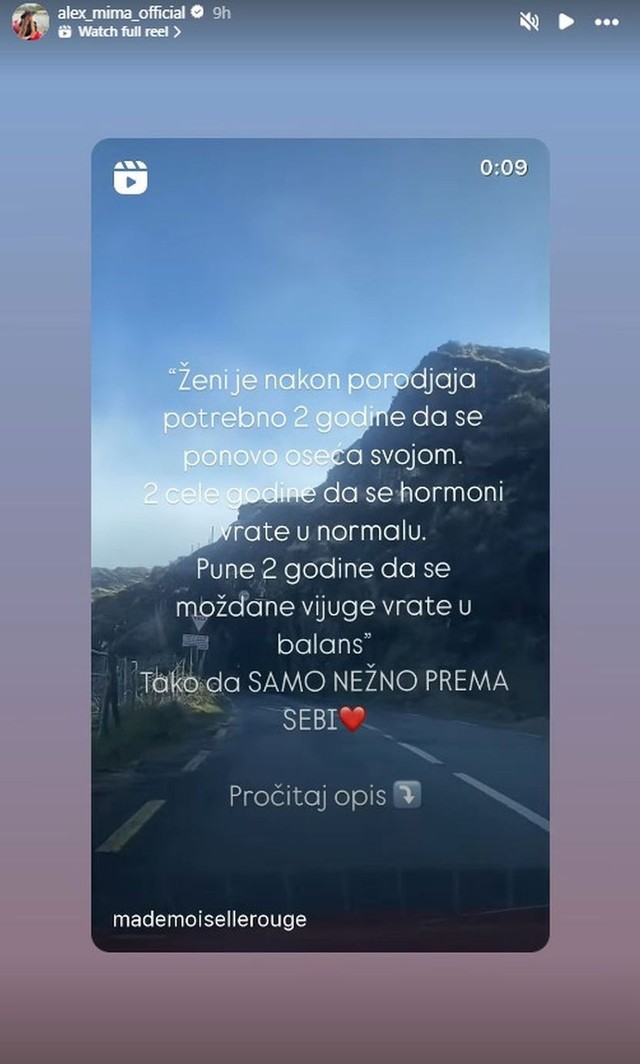640x1064 pixels.
Task: Open the three-dot options menu
Action: click(606, 21)
